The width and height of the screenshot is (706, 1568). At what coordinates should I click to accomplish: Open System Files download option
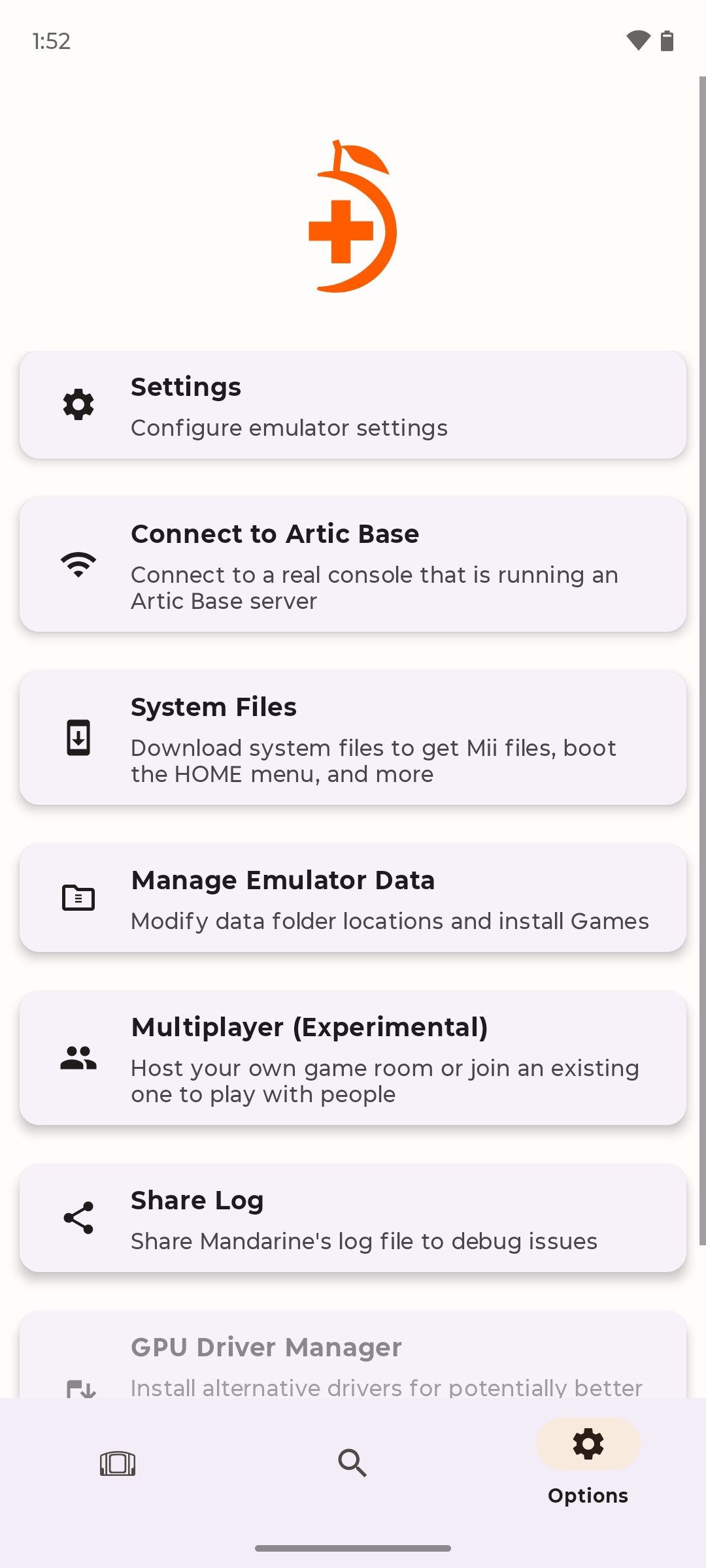point(353,738)
